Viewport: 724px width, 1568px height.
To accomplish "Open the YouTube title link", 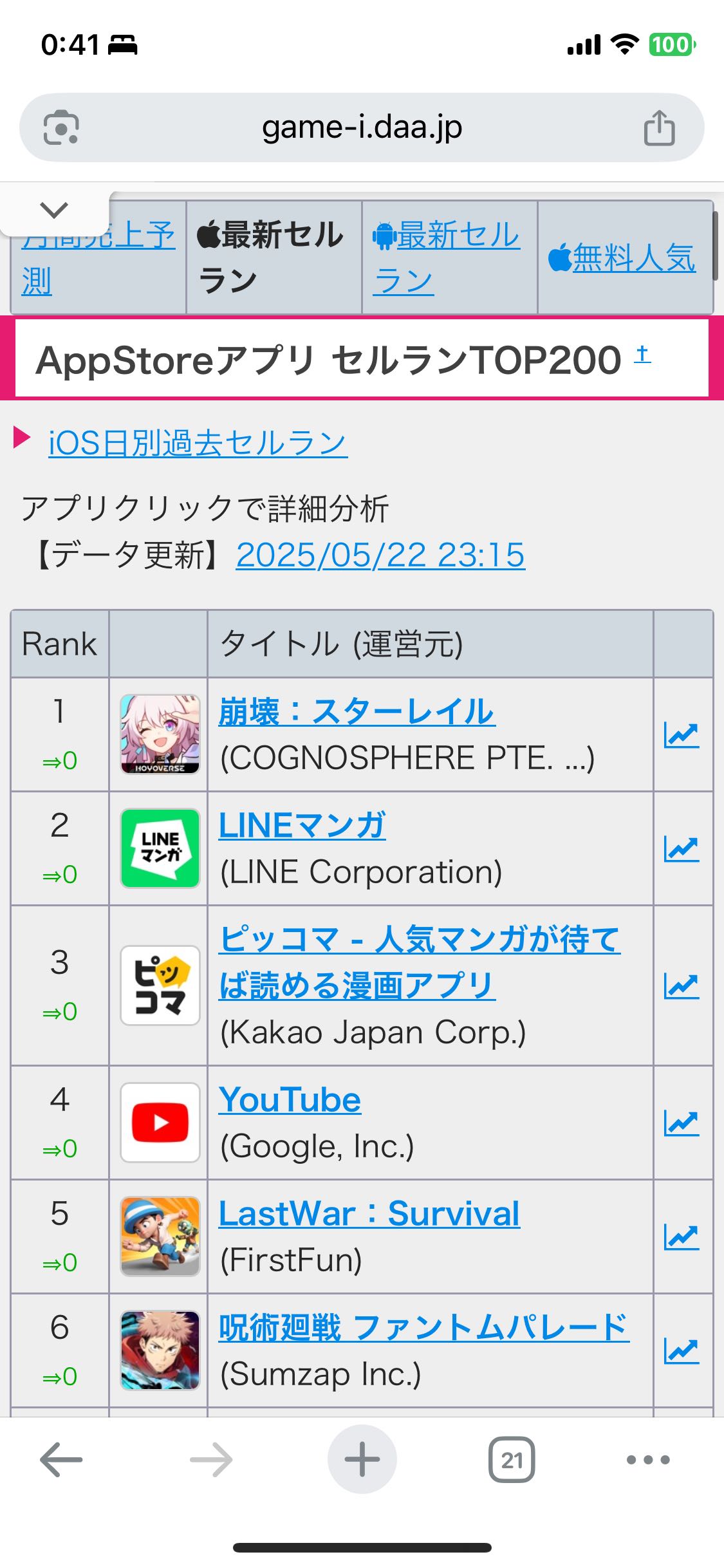I will pos(290,1099).
